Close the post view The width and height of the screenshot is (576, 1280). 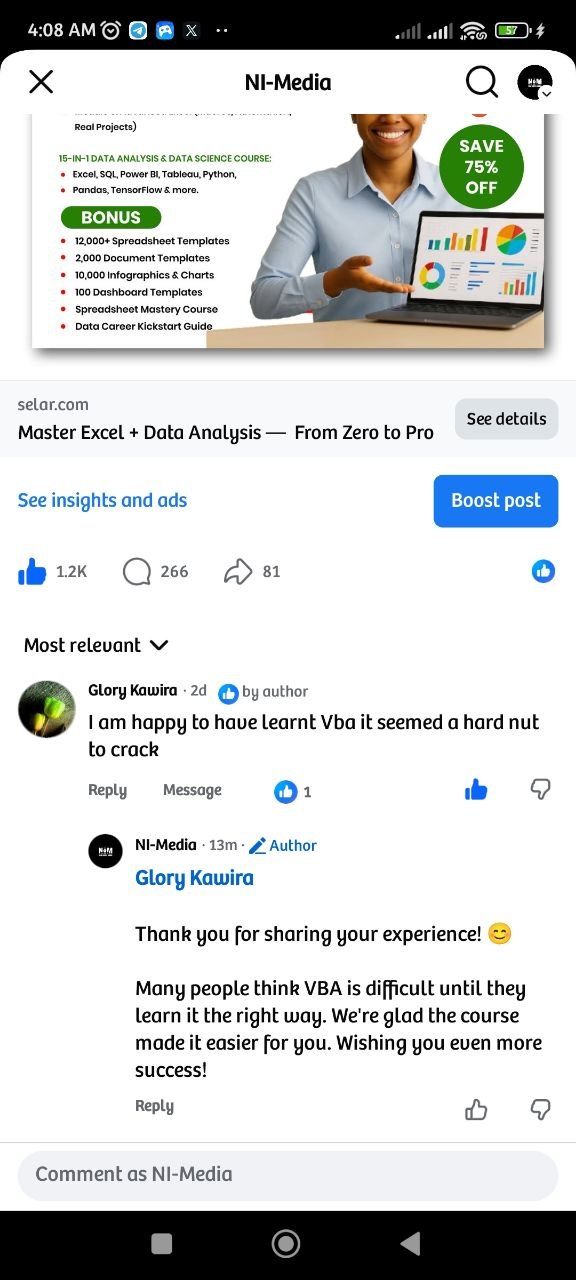click(41, 82)
